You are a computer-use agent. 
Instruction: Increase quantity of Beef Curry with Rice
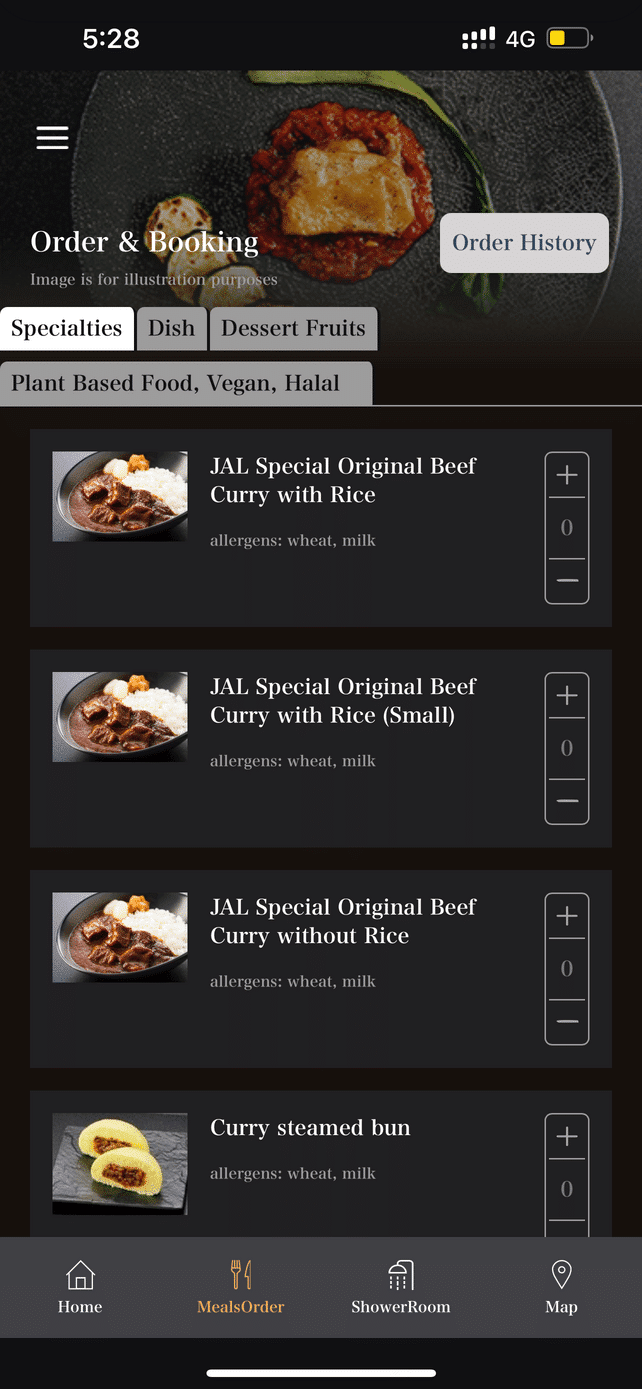point(567,476)
